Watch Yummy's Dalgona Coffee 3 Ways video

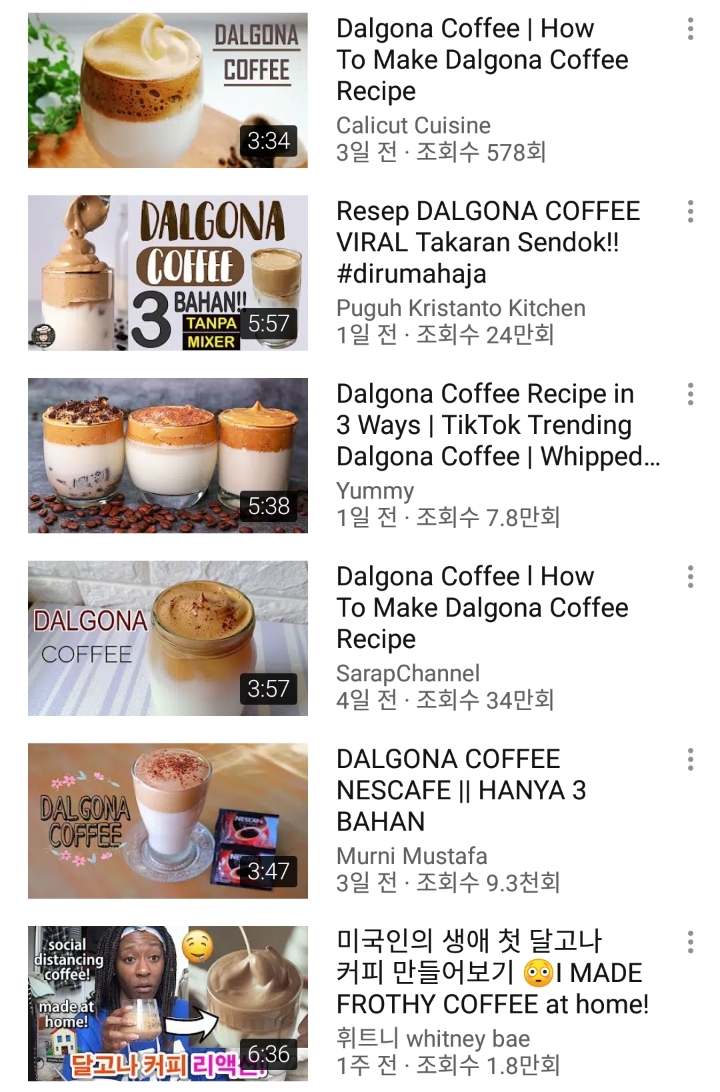[x=168, y=455]
